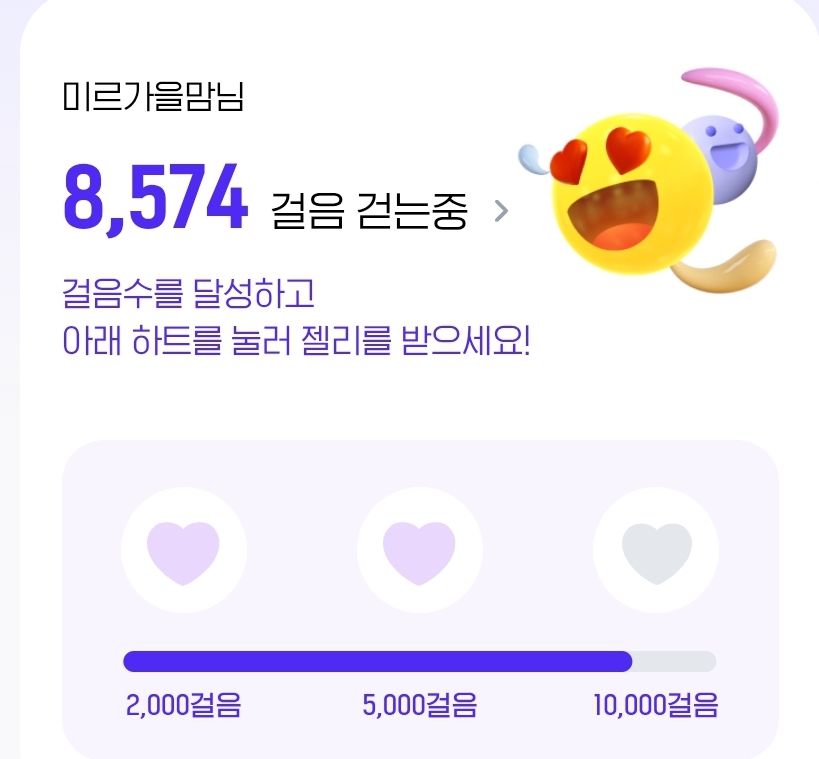Claim jelly from the 2,000걸음 heart
The image size is (819, 759).
(183, 549)
